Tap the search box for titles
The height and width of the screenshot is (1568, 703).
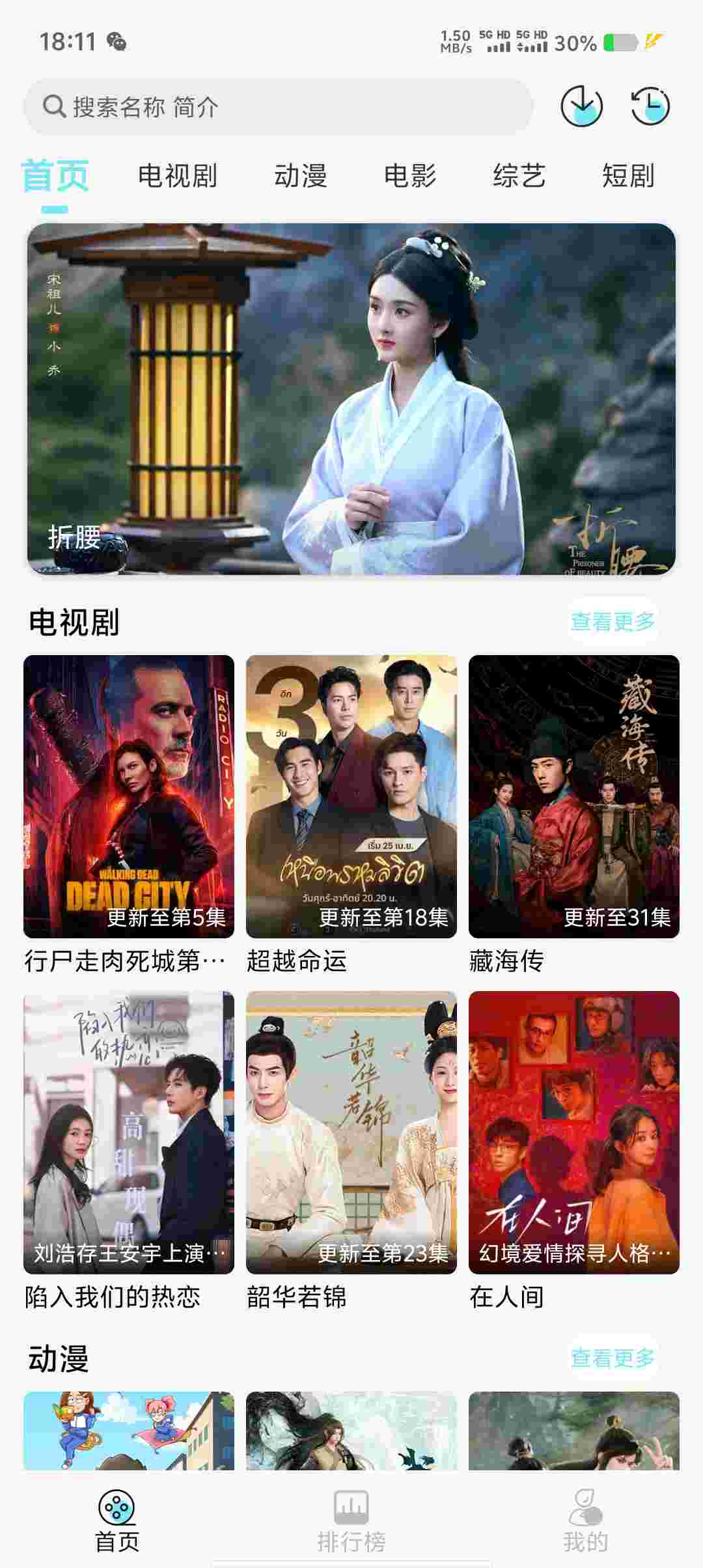pos(279,107)
